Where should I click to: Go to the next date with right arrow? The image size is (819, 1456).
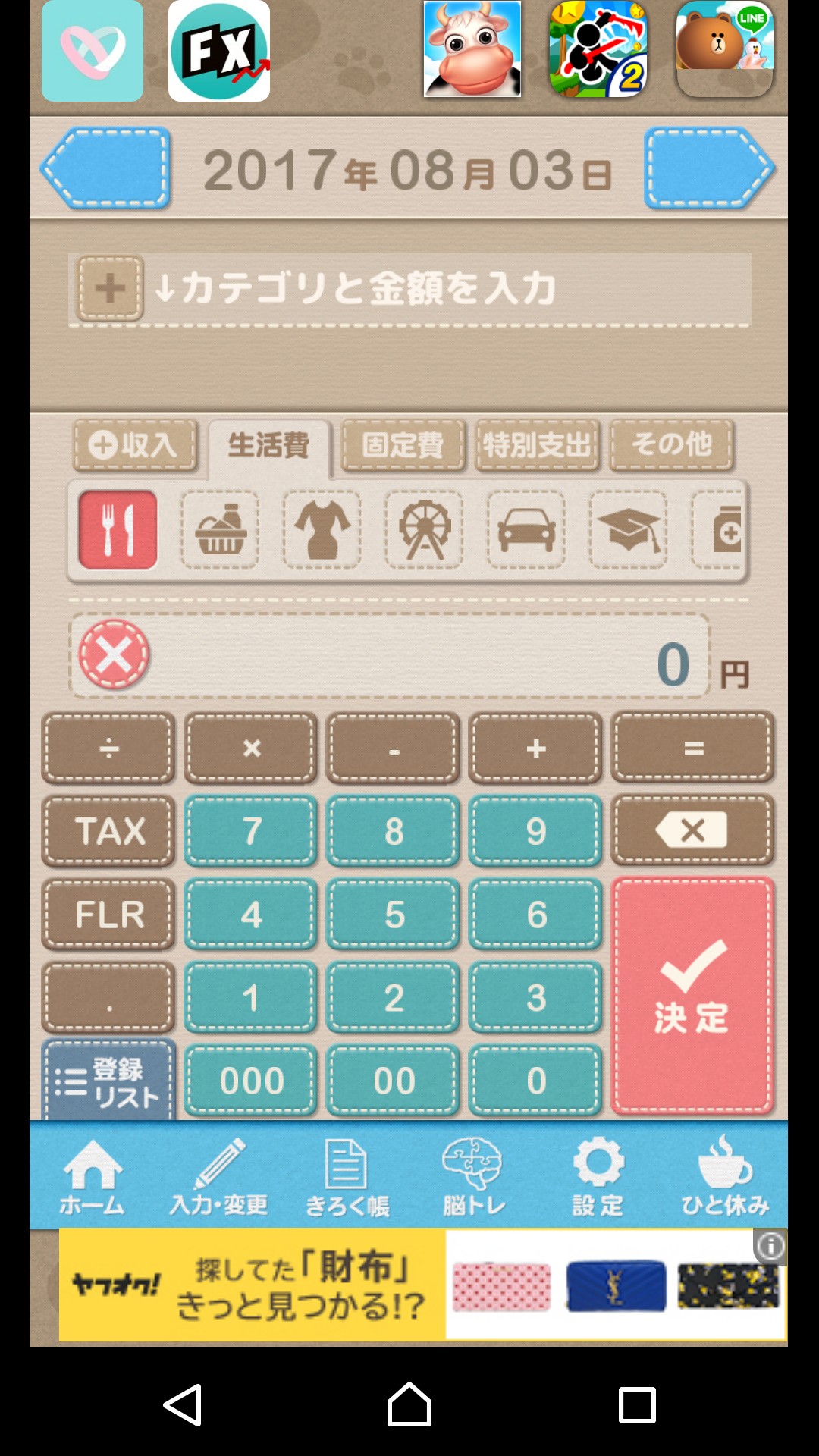710,168
